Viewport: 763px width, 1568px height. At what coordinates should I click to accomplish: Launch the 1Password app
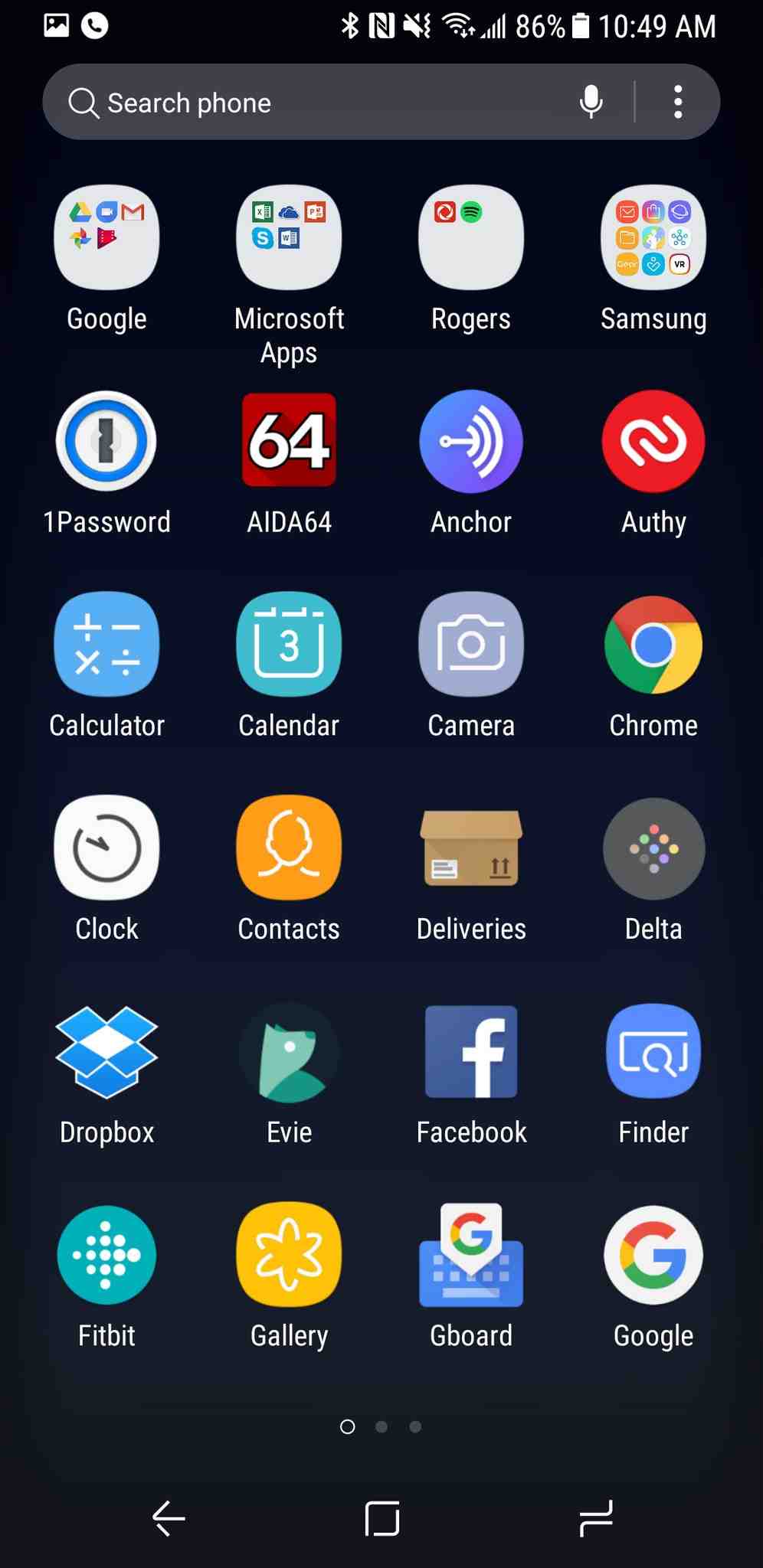pos(106,441)
